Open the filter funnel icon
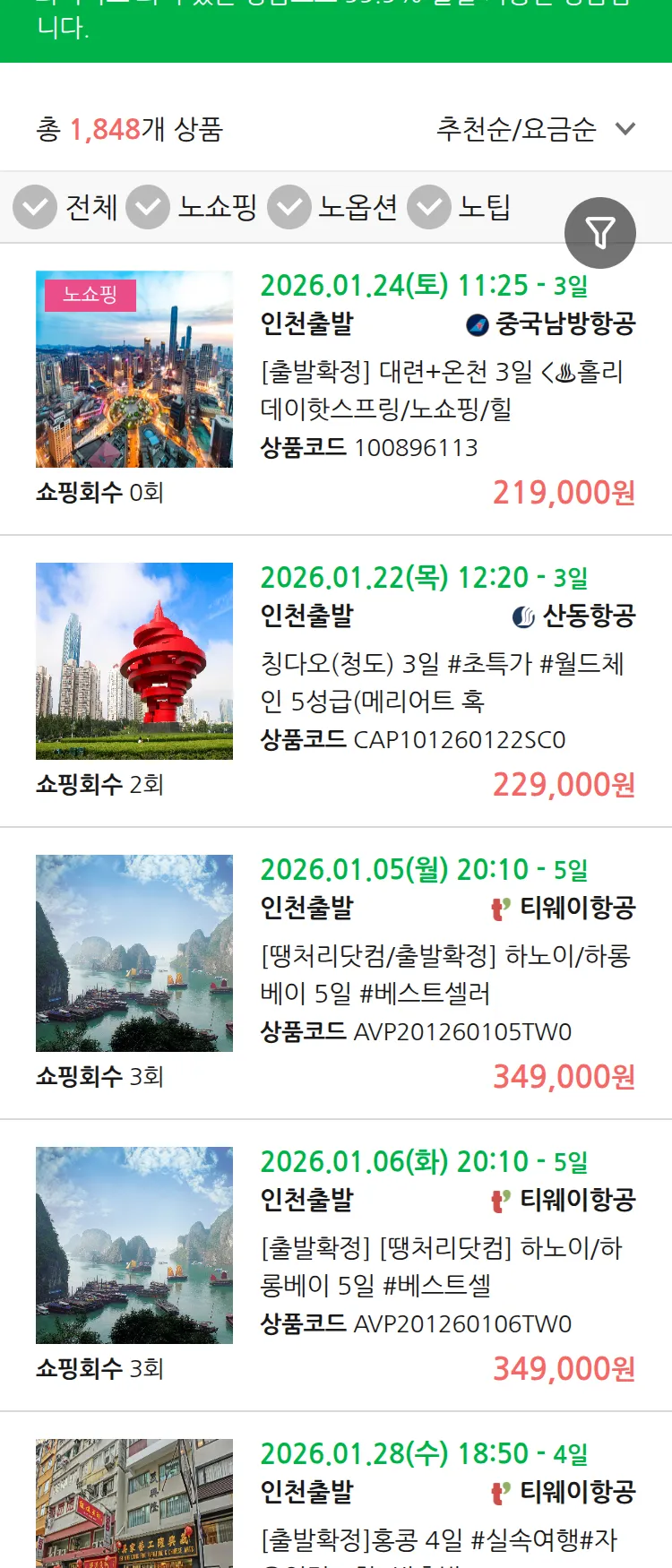Viewport: 672px width, 1568px height. click(x=600, y=233)
